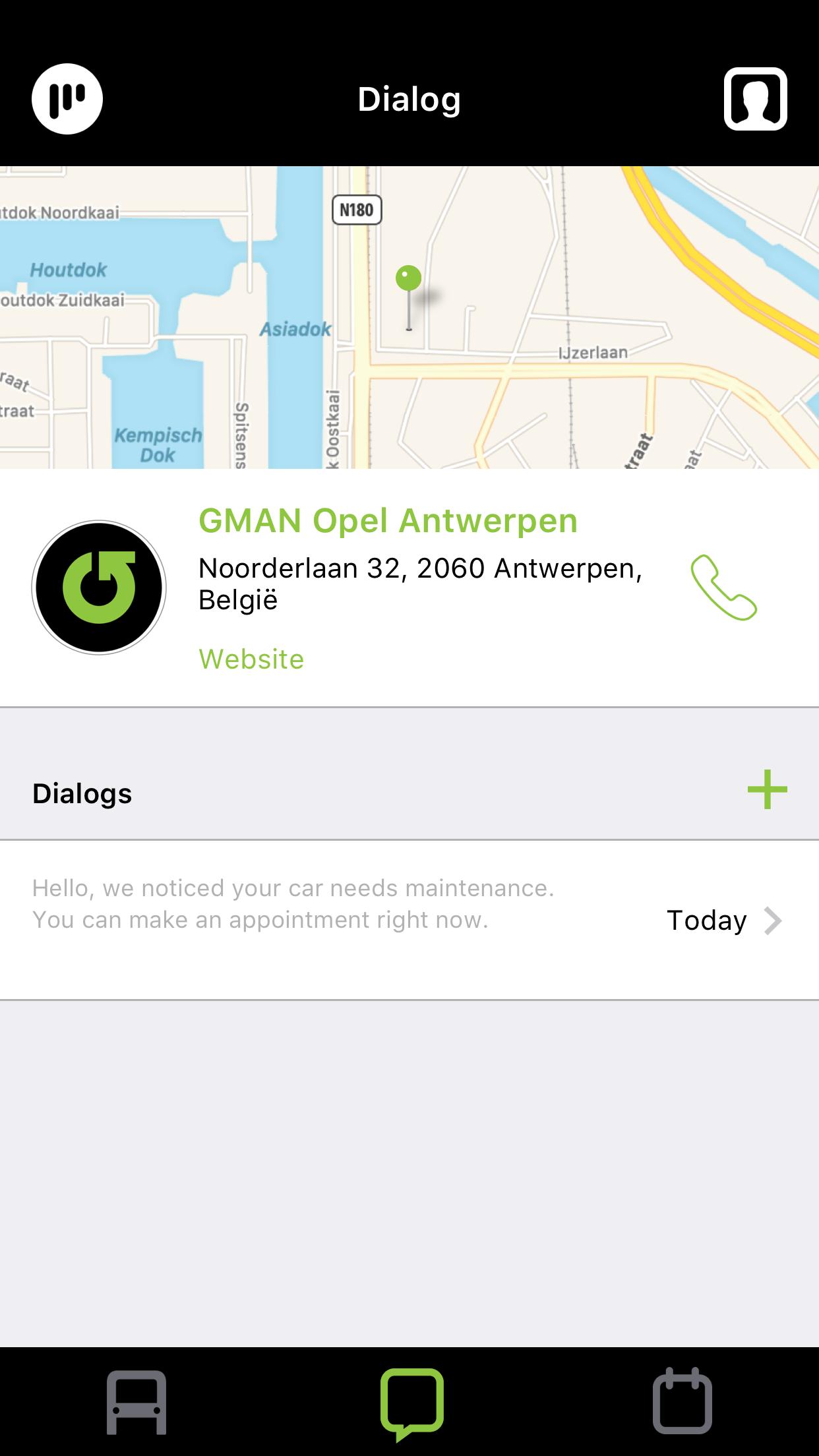
Task: Open the dealer Website link
Action: click(x=251, y=659)
